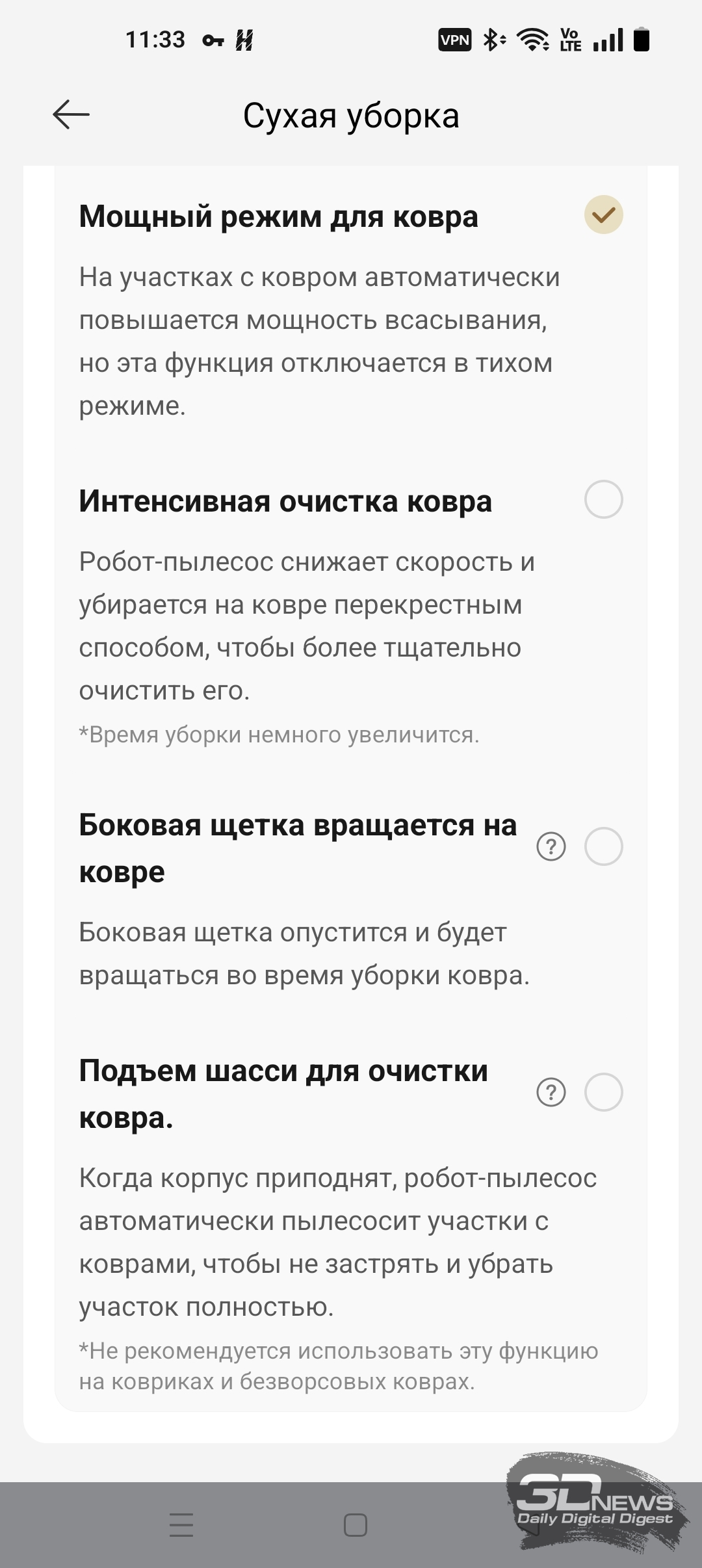Viewport: 702px width, 1568px height.
Task: Open help for Боковая щетка вращается на ковре
Action: pos(551,846)
